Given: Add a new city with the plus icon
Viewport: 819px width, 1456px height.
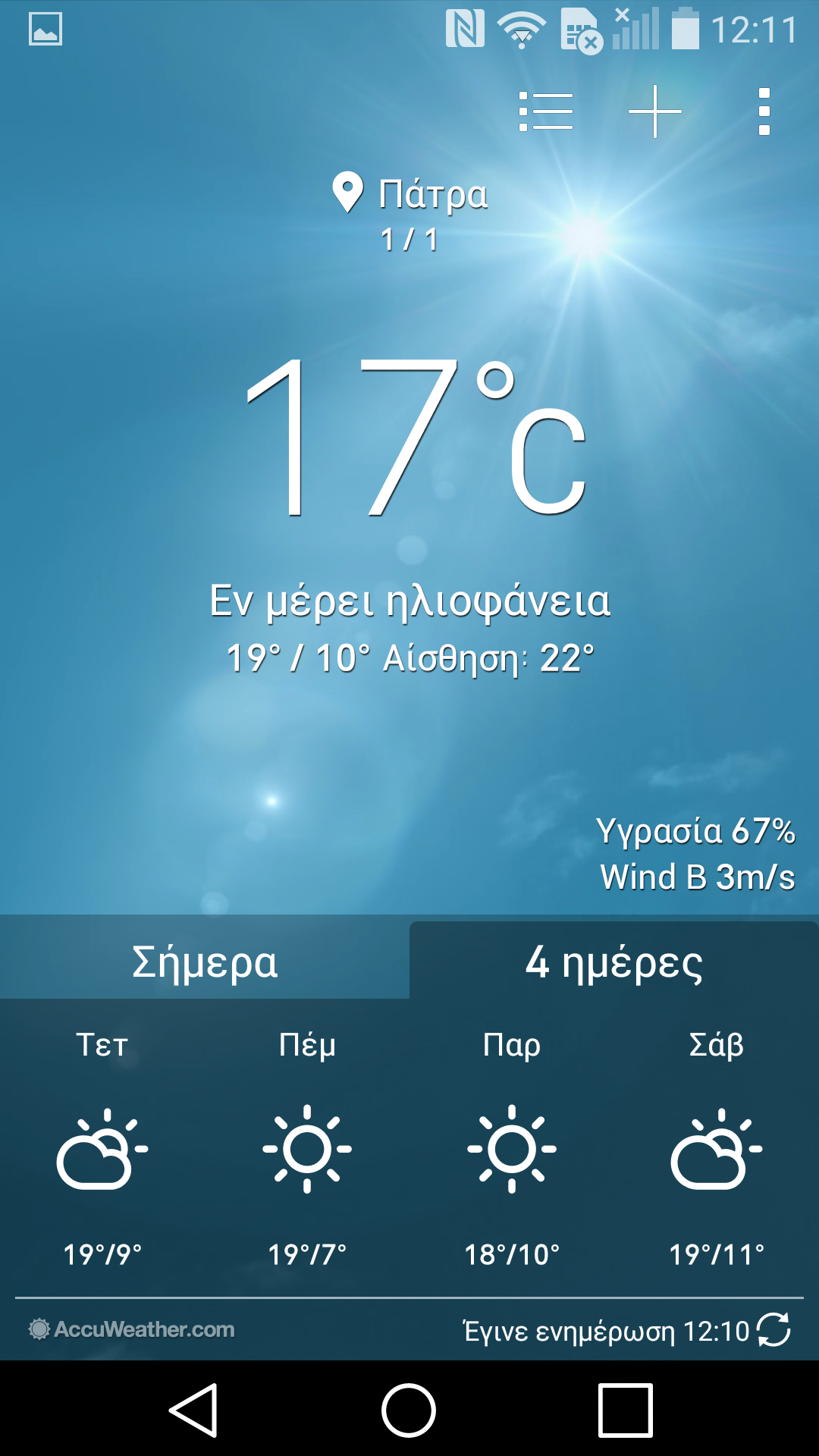Looking at the screenshot, I should tap(655, 111).
